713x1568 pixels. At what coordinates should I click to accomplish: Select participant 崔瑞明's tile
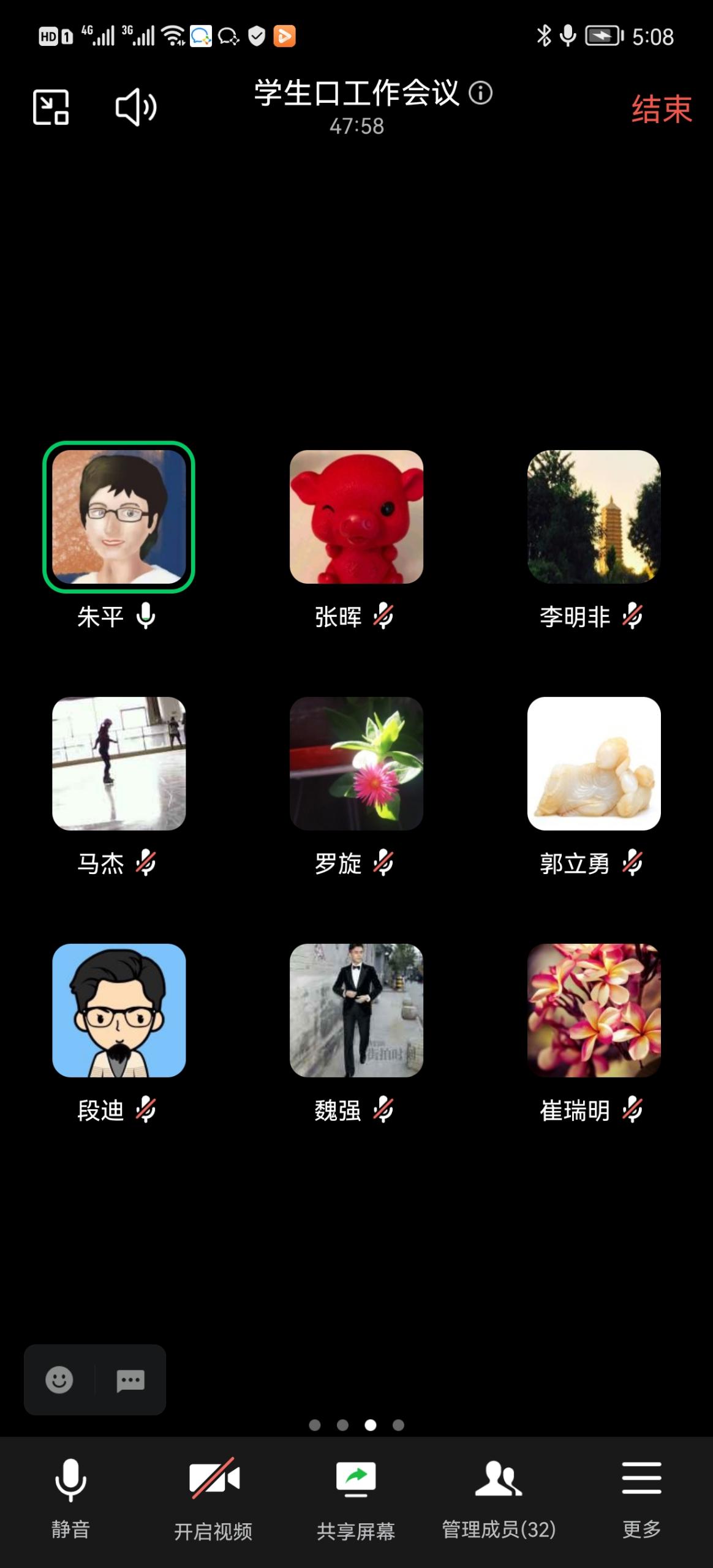pyautogui.click(x=594, y=1010)
